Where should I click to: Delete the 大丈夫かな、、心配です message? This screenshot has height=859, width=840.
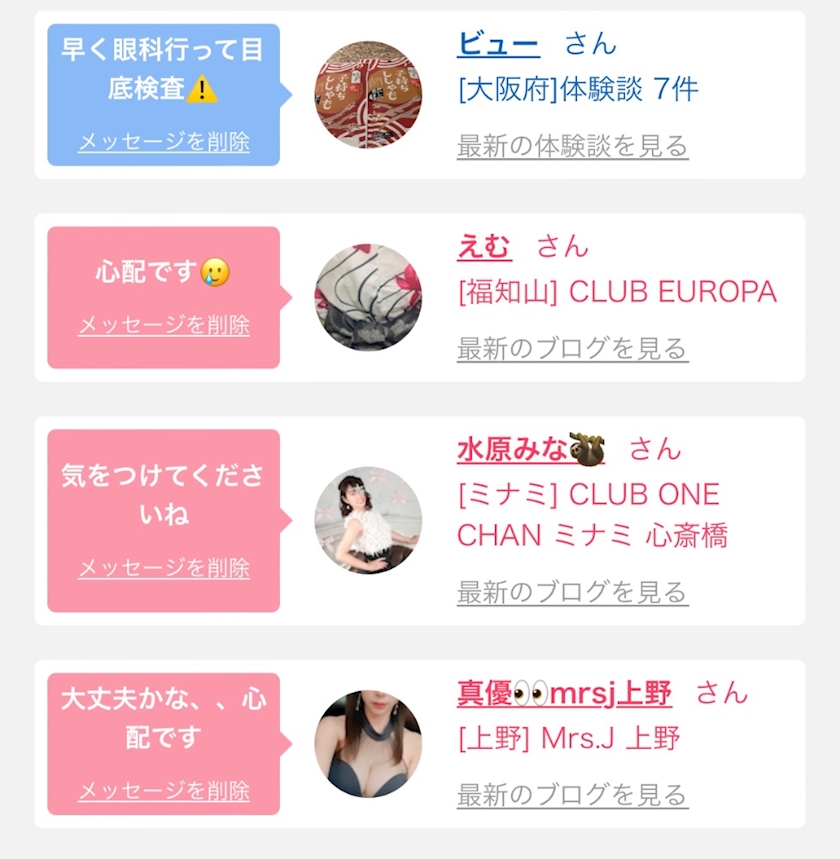tap(163, 791)
